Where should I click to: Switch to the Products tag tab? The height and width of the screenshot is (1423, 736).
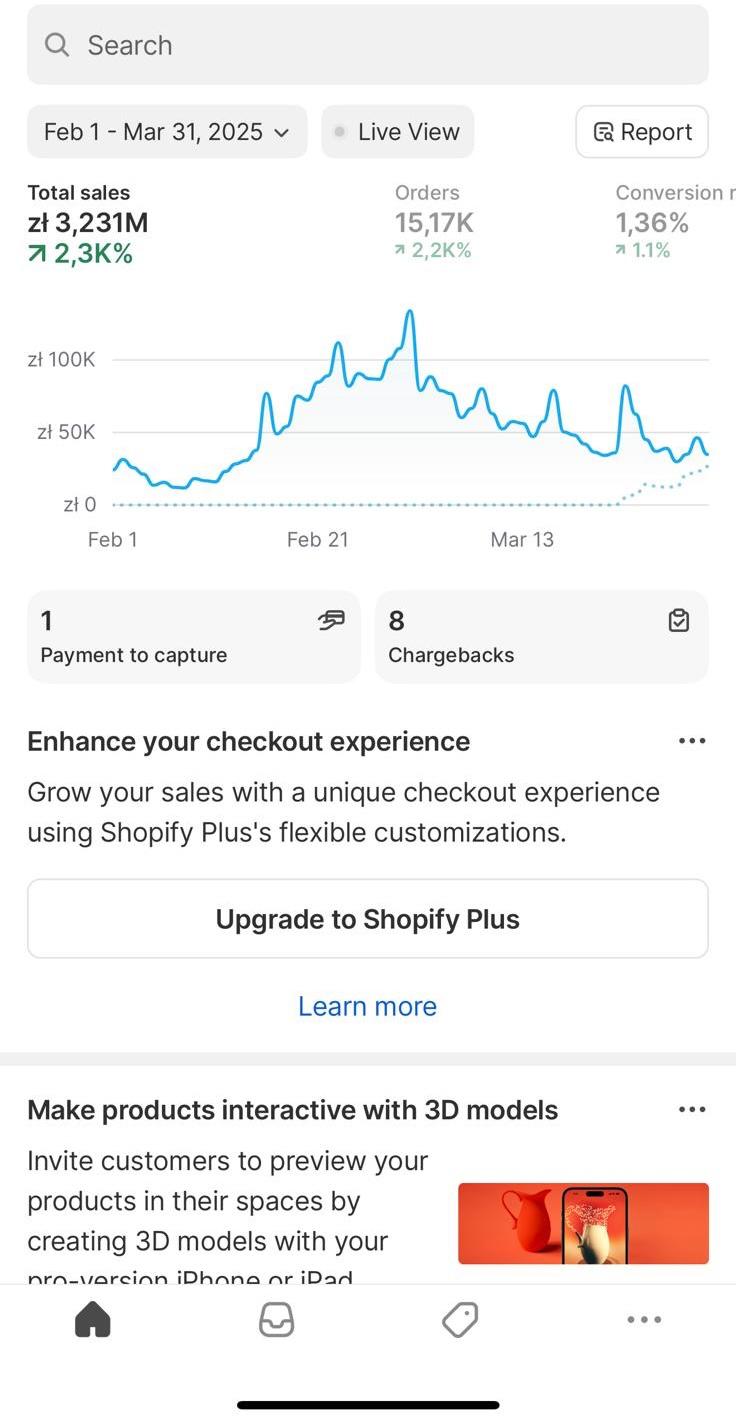[460, 1320]
